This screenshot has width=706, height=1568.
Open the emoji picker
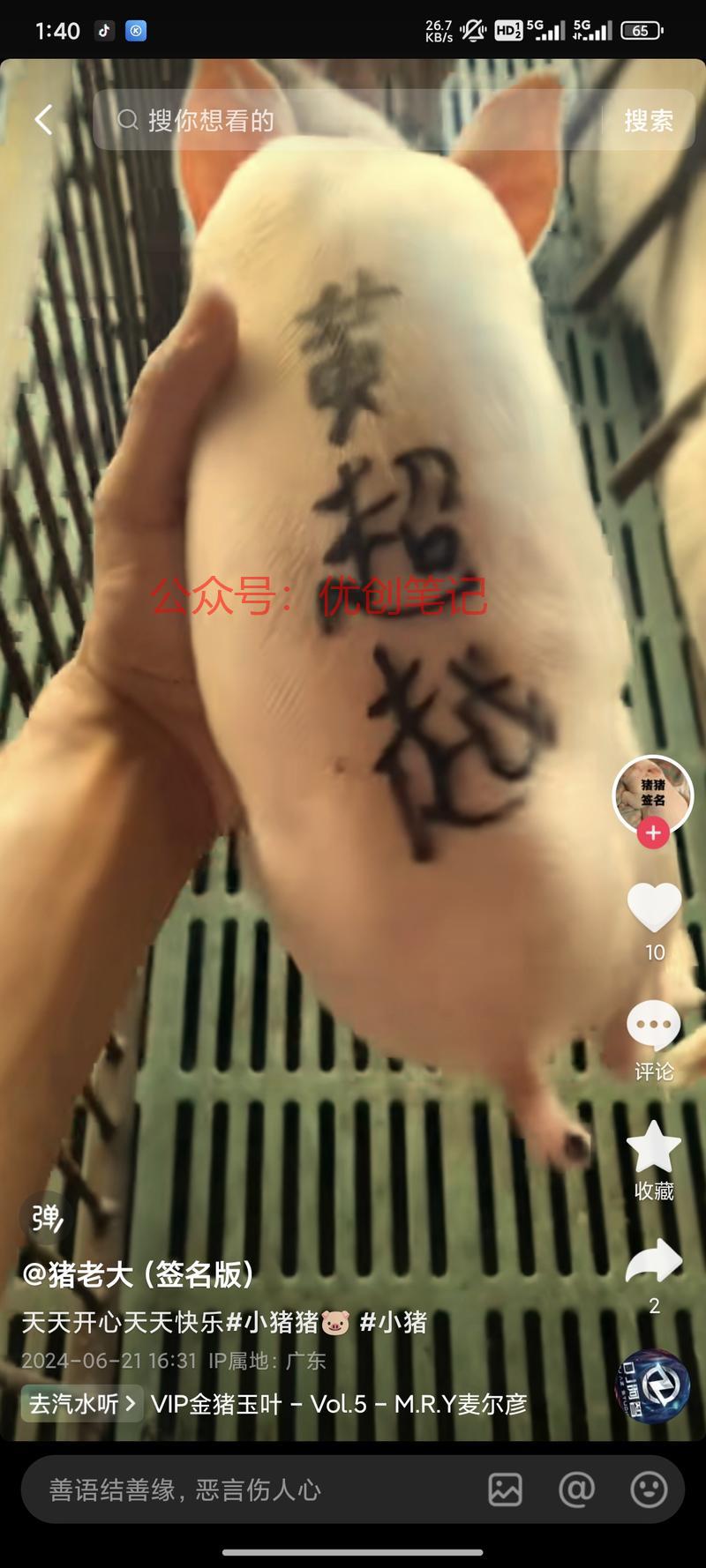(649, 1490)
